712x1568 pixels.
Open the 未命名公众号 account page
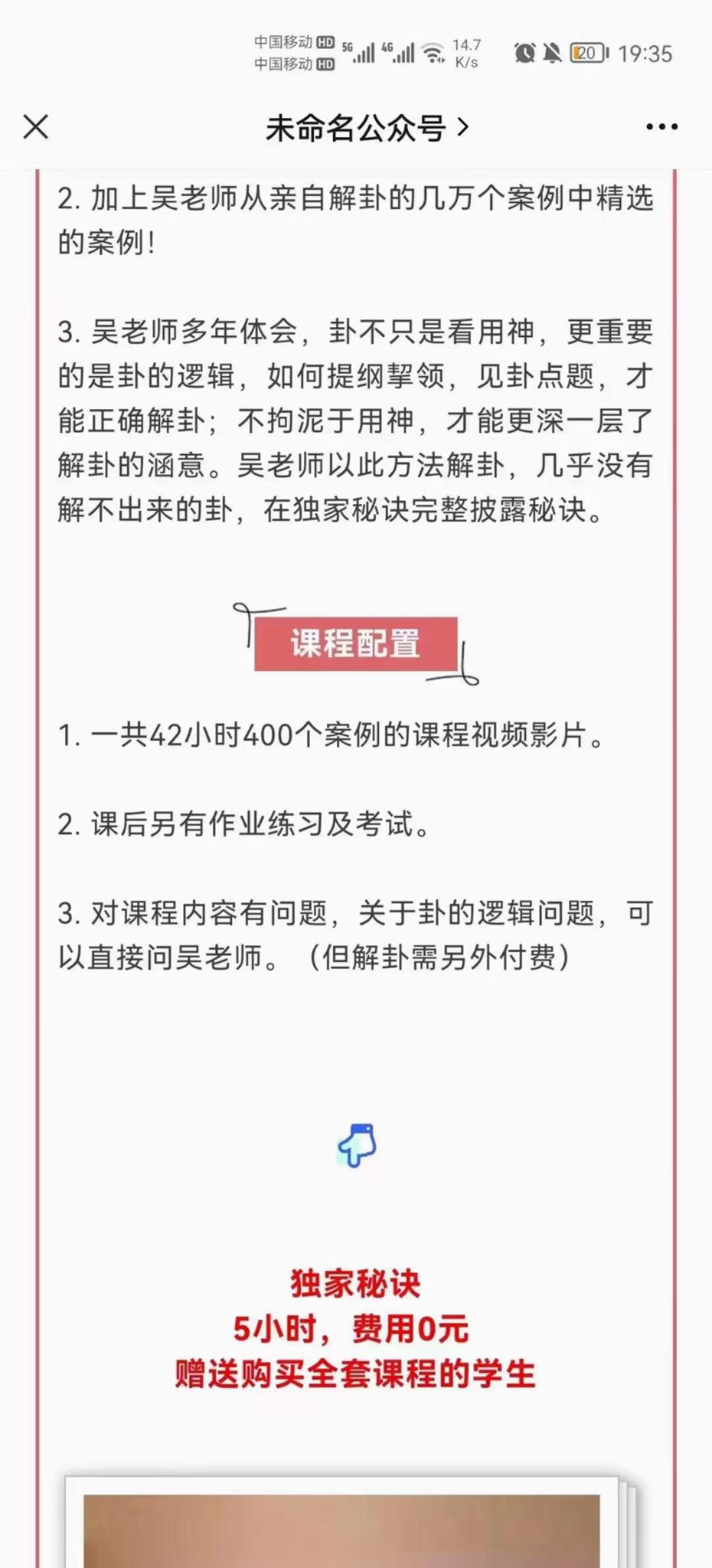pyautogui.click(x=367, y=127)
